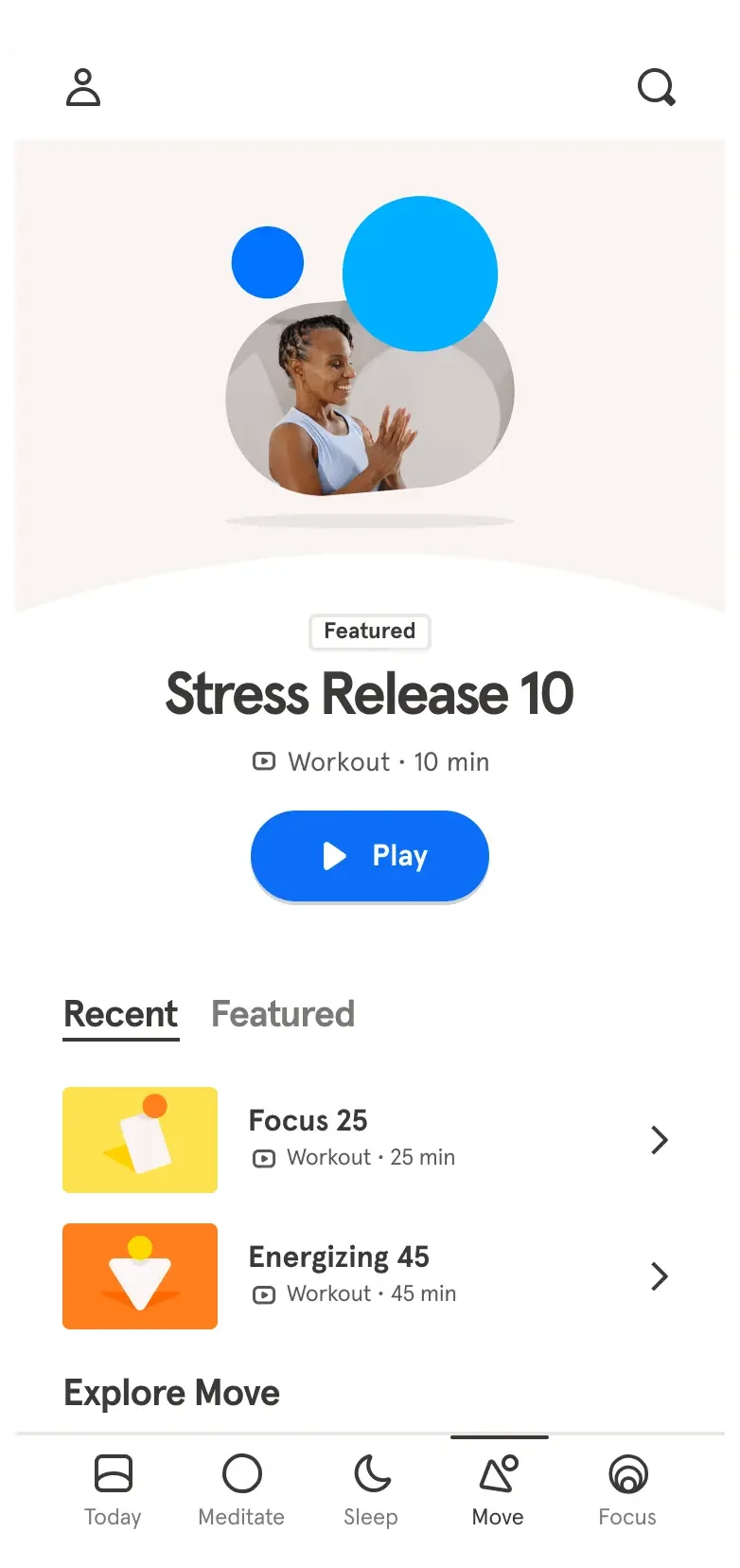The width and height of the screenshot is (740, 1568).
Task: Switch to the Focus tab
Action: 626,1489
